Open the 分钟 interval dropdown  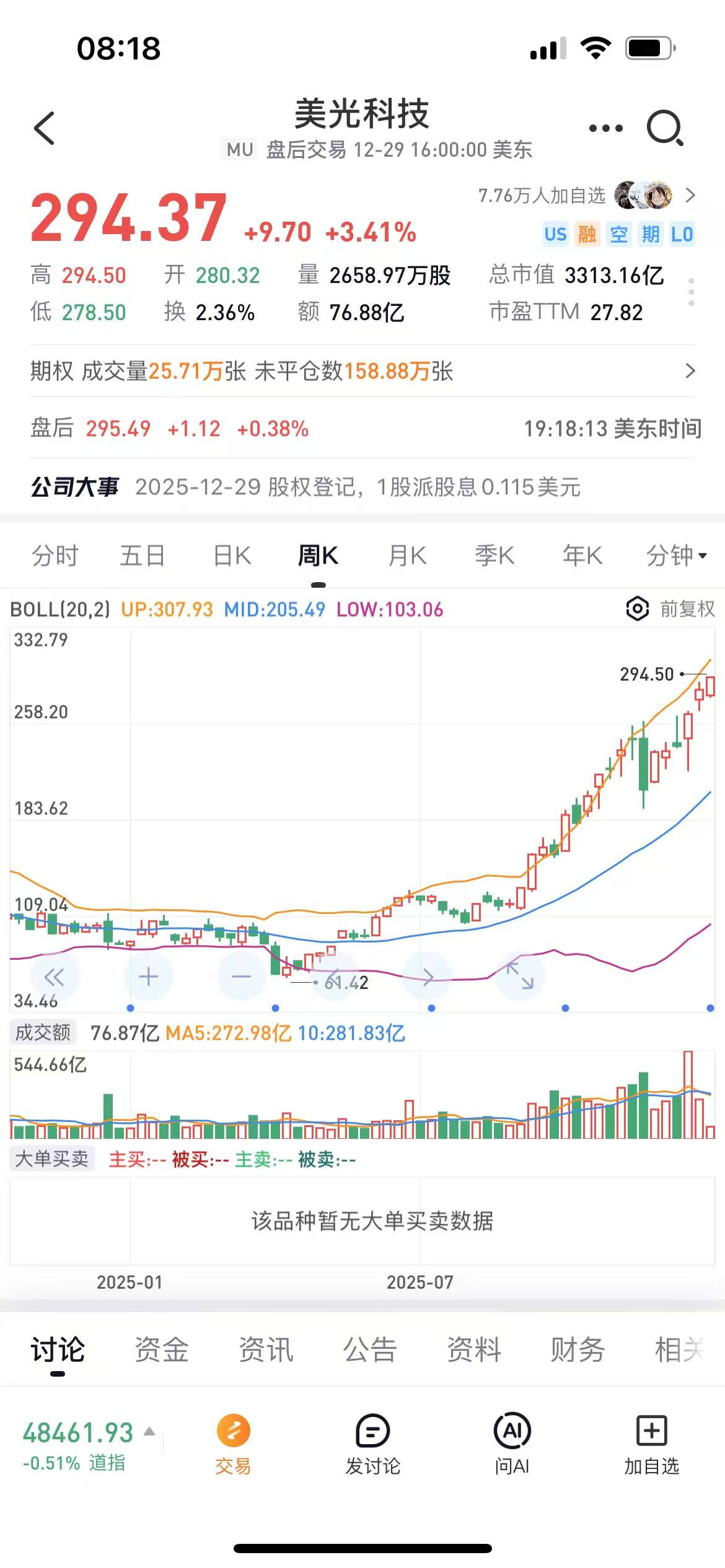click(676, 555)
